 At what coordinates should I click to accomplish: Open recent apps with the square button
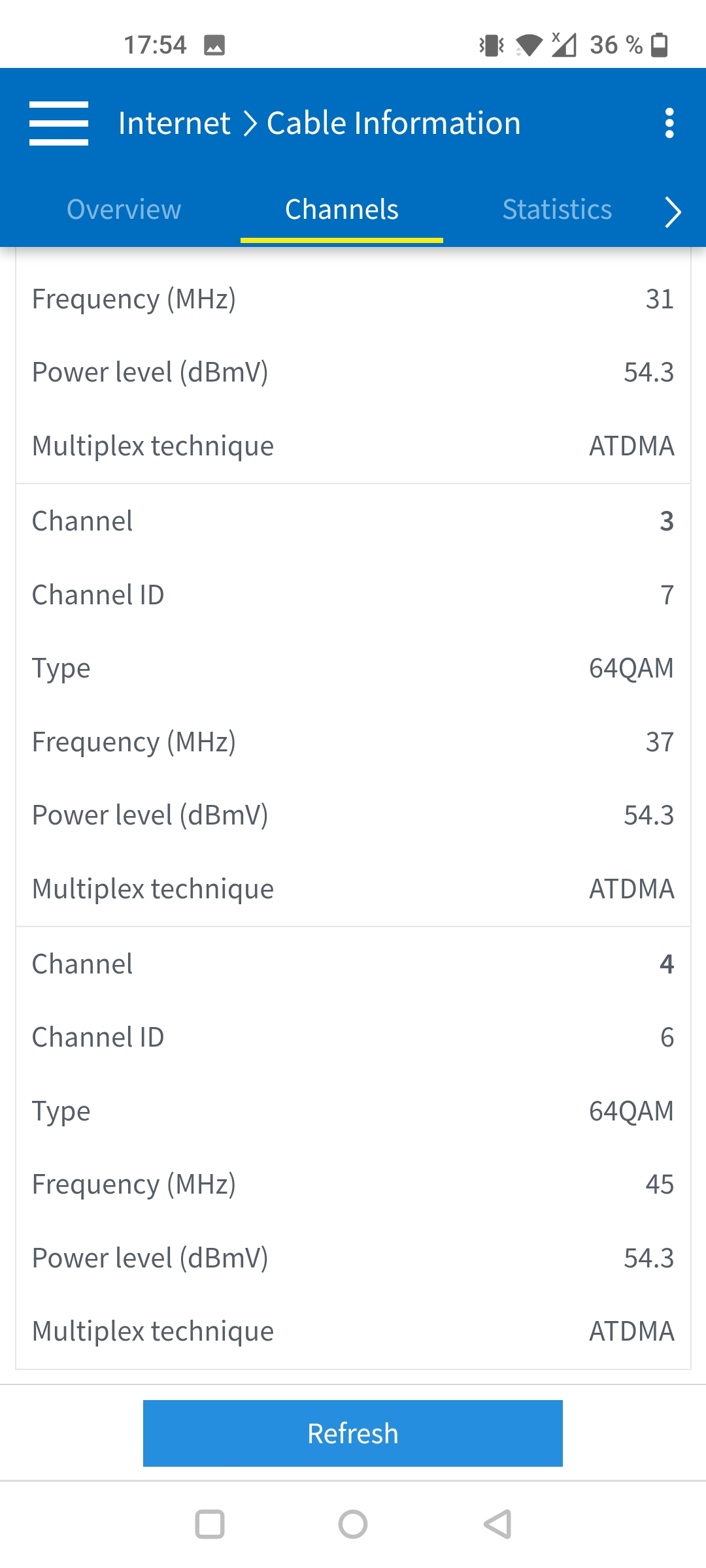click(210, 1524)
